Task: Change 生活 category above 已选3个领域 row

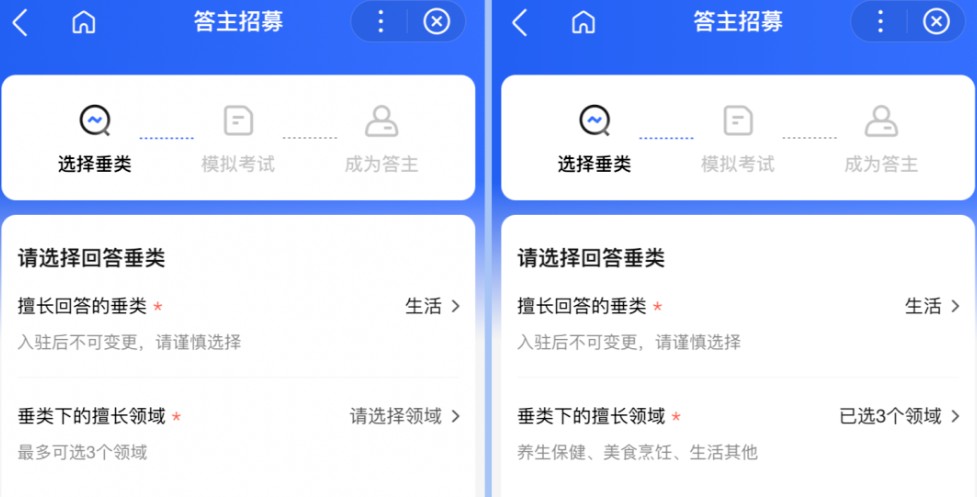Action: [x=932, y=306]
